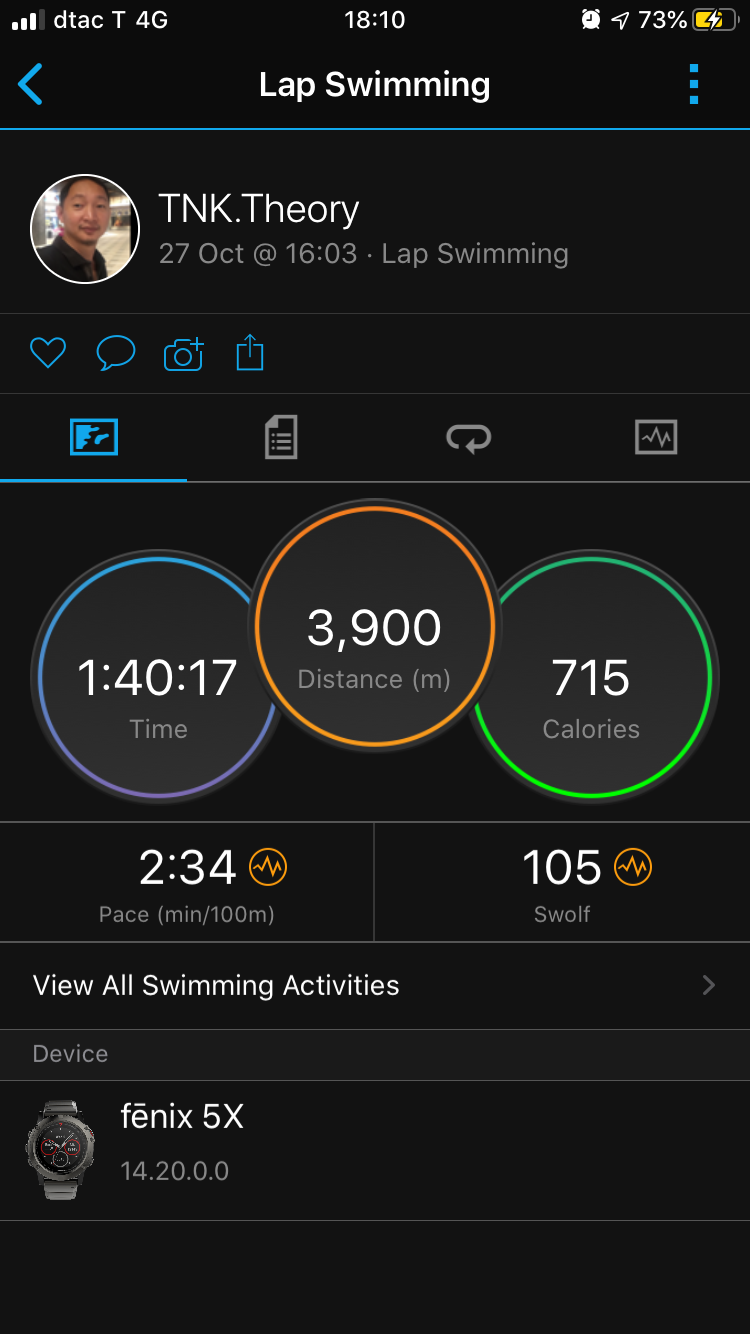Open the pace chart icon
This screenshot has width=750, height=1334.
pos(268,867)
